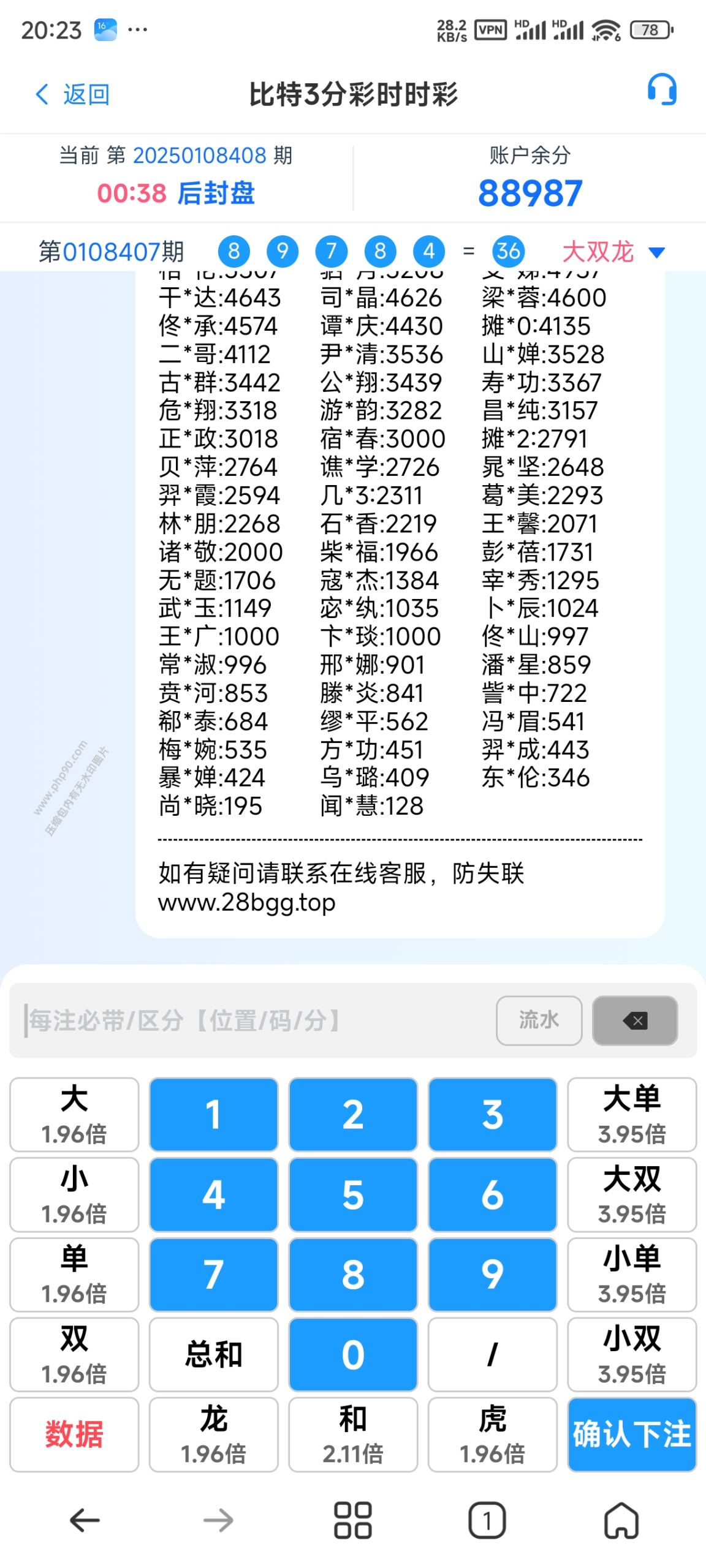The width and height of the screenshot is (706, 1568).
Task: Confirm the bet with 确认下注
Action: tap(631, 1434)
